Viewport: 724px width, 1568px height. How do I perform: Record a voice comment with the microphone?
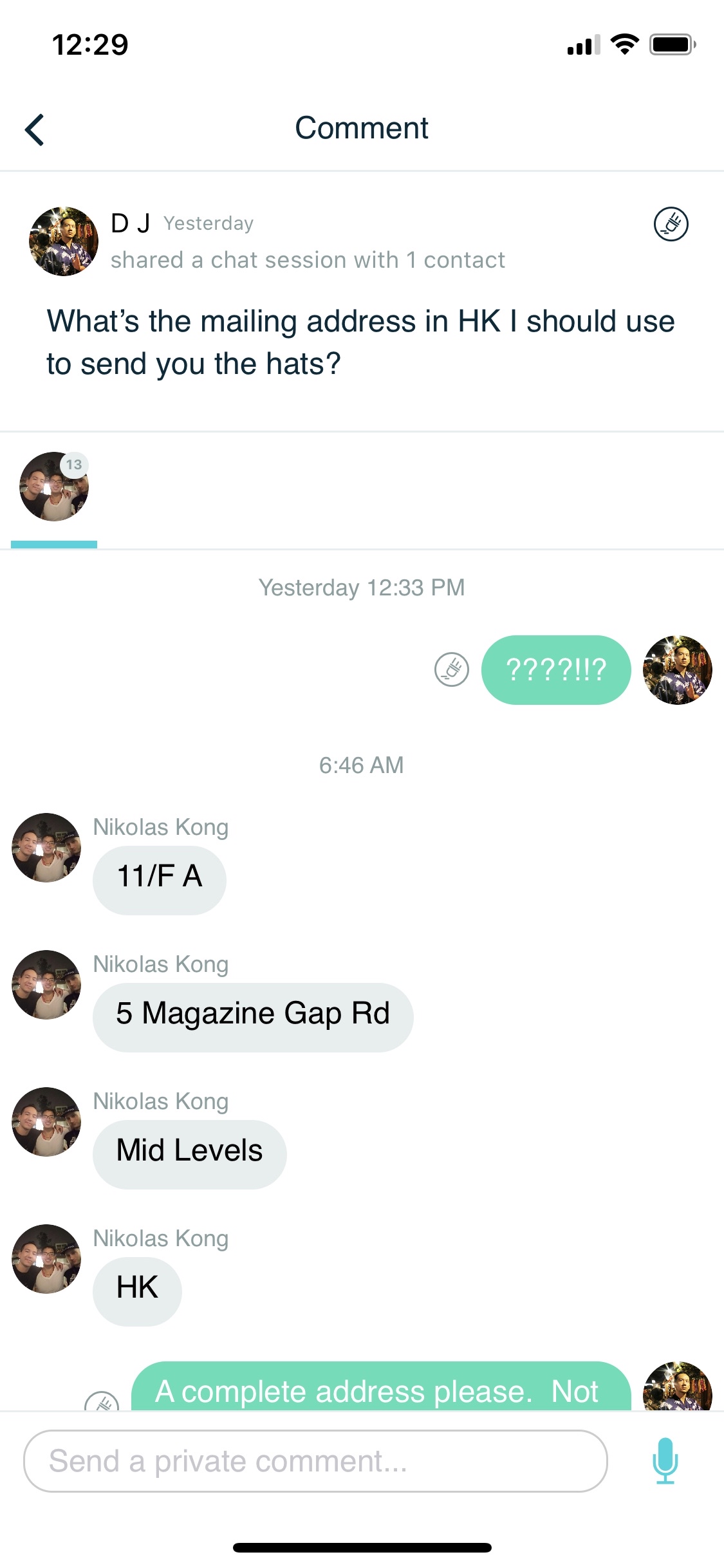[665, 1461]
